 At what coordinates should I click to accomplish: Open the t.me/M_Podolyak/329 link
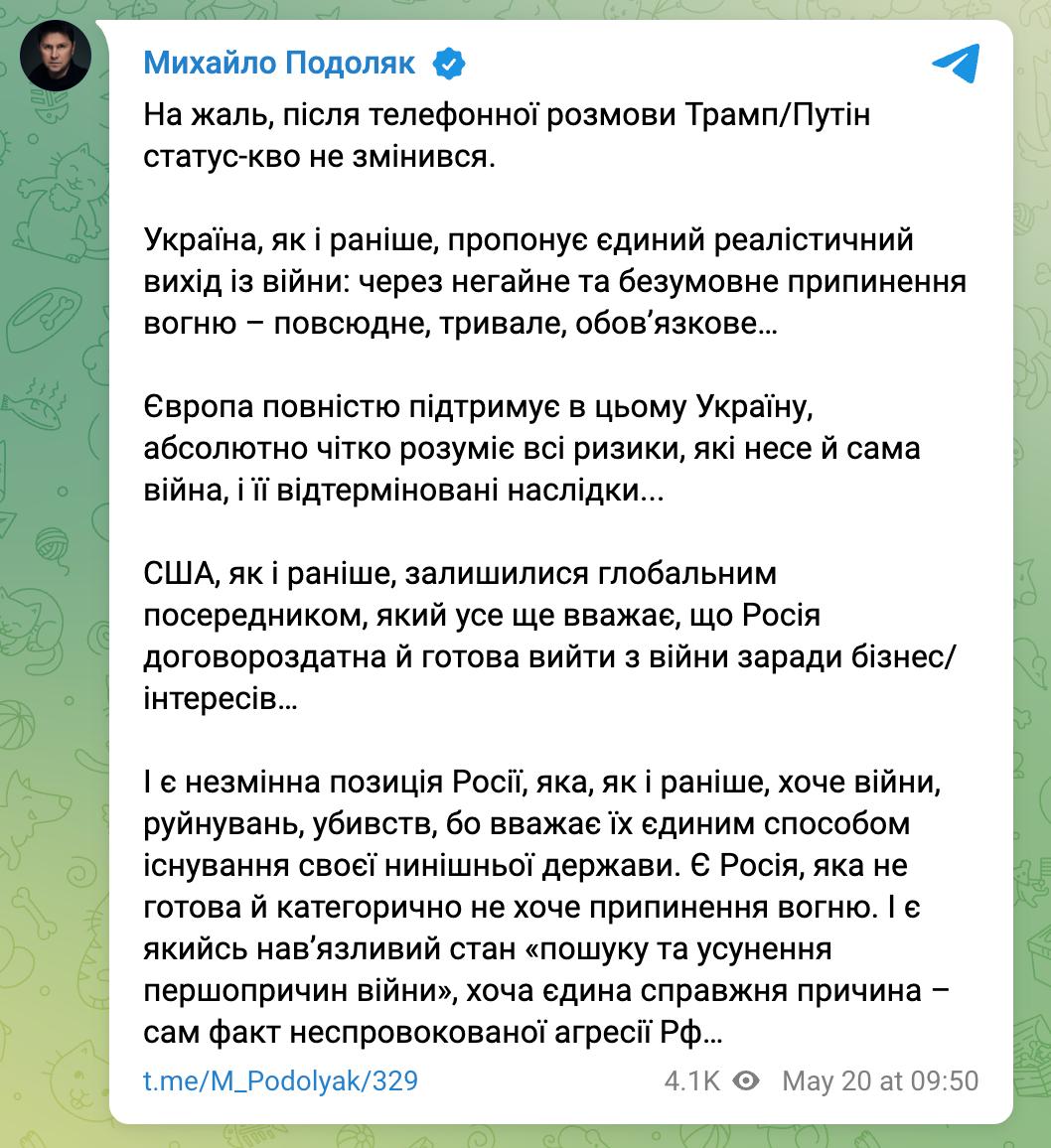[x=281, y=1080]
